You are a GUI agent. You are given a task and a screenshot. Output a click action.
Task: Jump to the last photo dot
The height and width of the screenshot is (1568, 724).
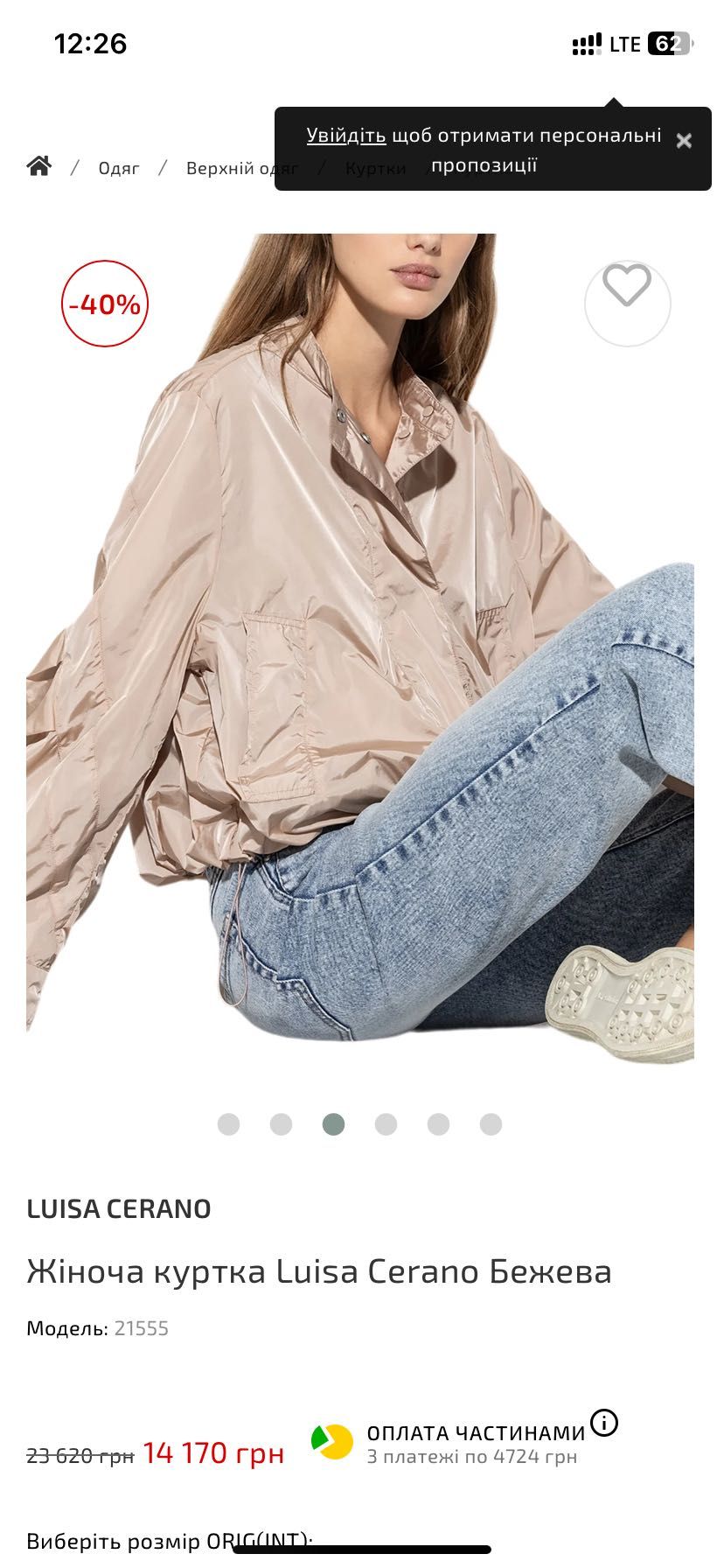point(491,1124)
